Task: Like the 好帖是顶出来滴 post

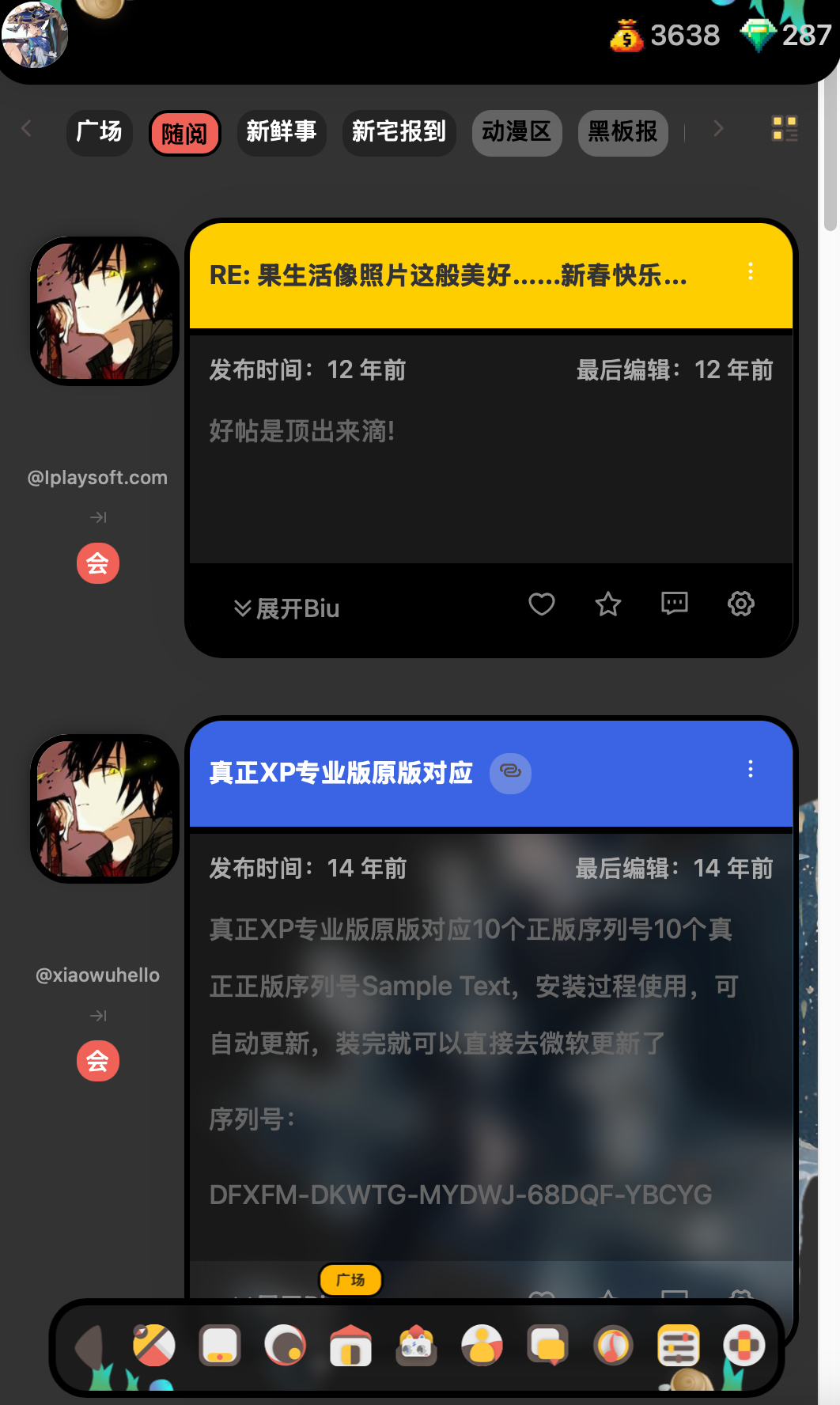Action: tap(542, 604)
